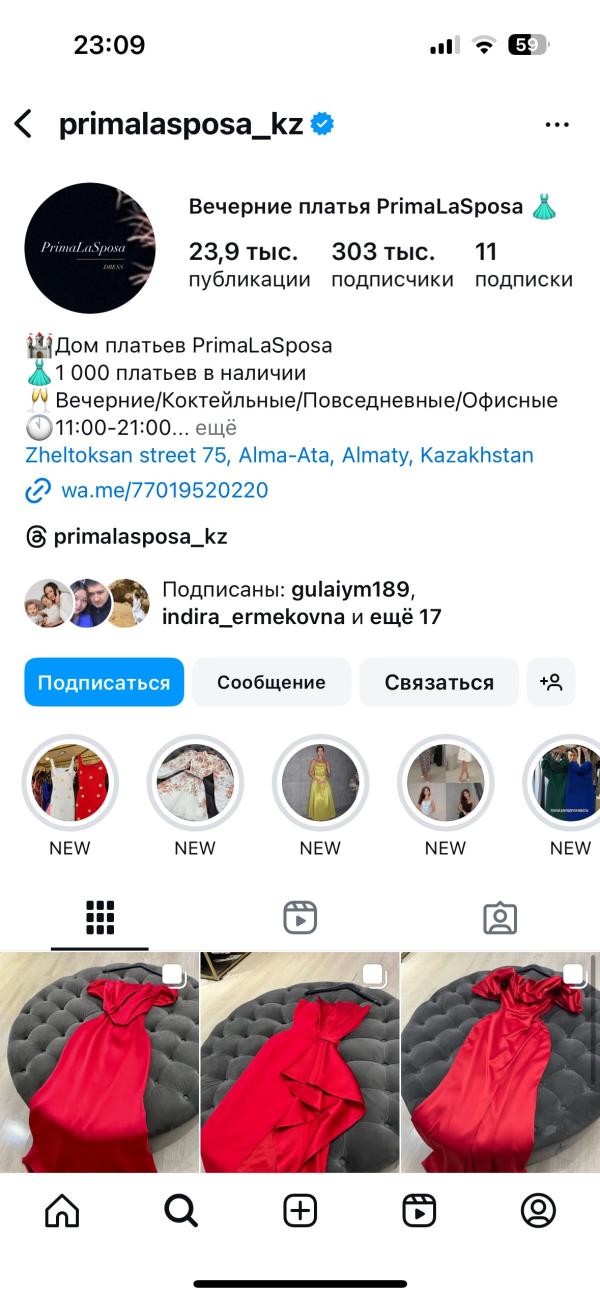
Task: Open NEW highlight with yellow dress
Action: click(320, 783)
